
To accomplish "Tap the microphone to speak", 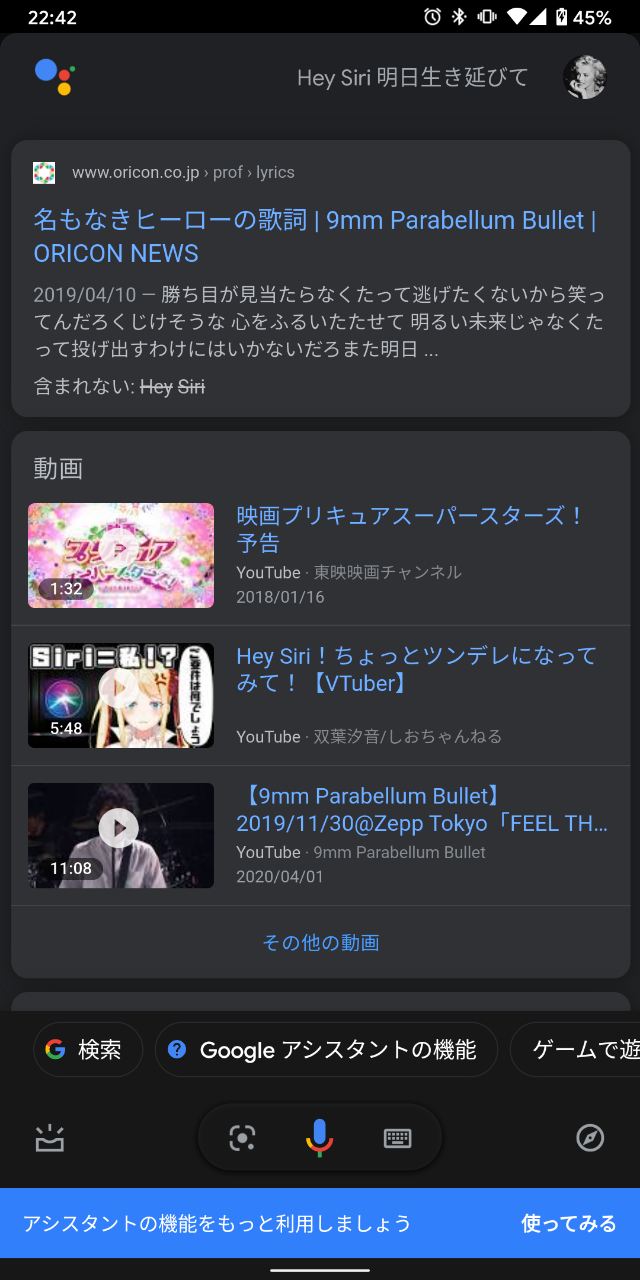I will pos(319,1137).
